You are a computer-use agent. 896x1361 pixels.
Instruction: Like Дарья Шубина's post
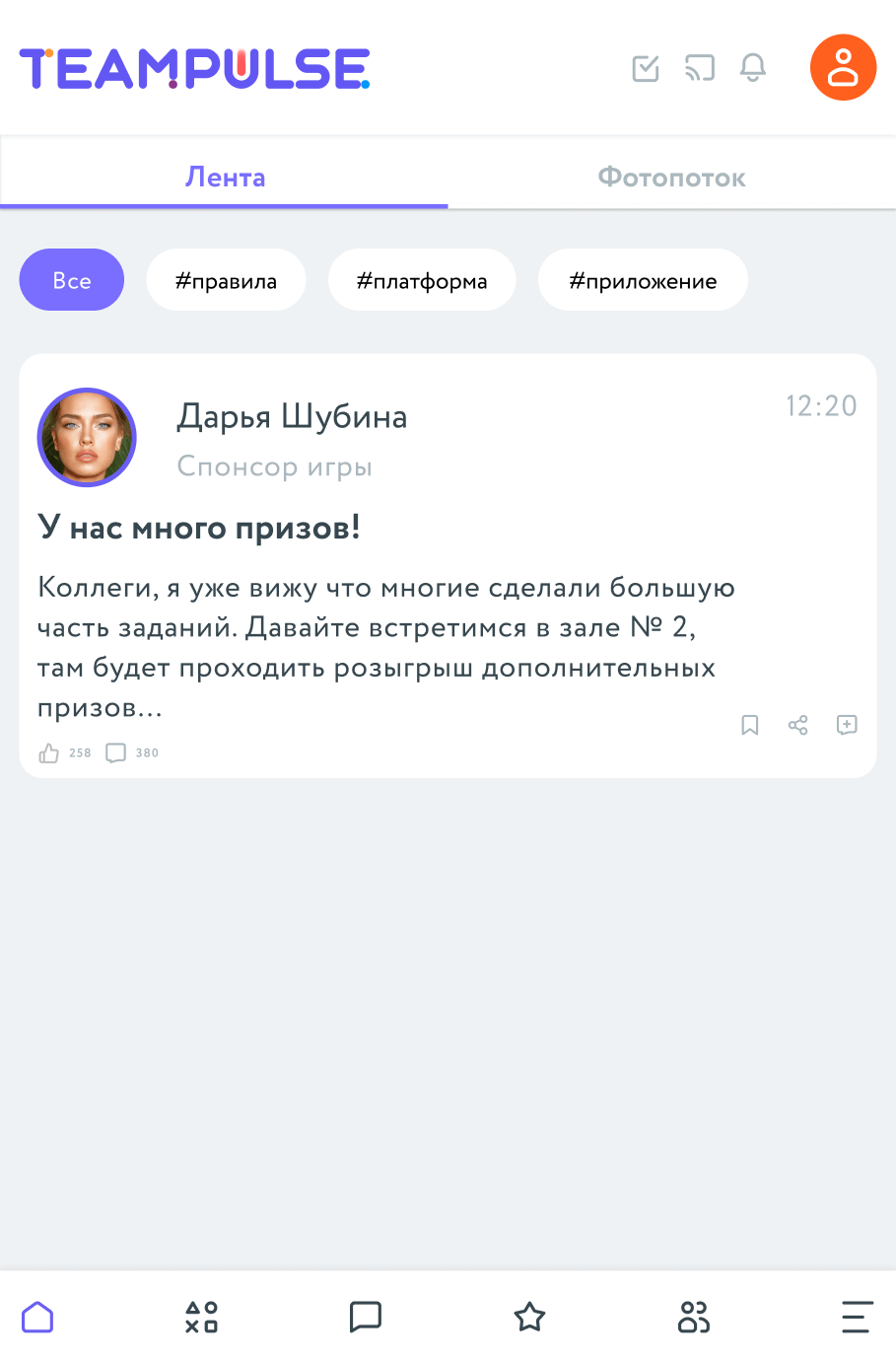pos(49,753)
